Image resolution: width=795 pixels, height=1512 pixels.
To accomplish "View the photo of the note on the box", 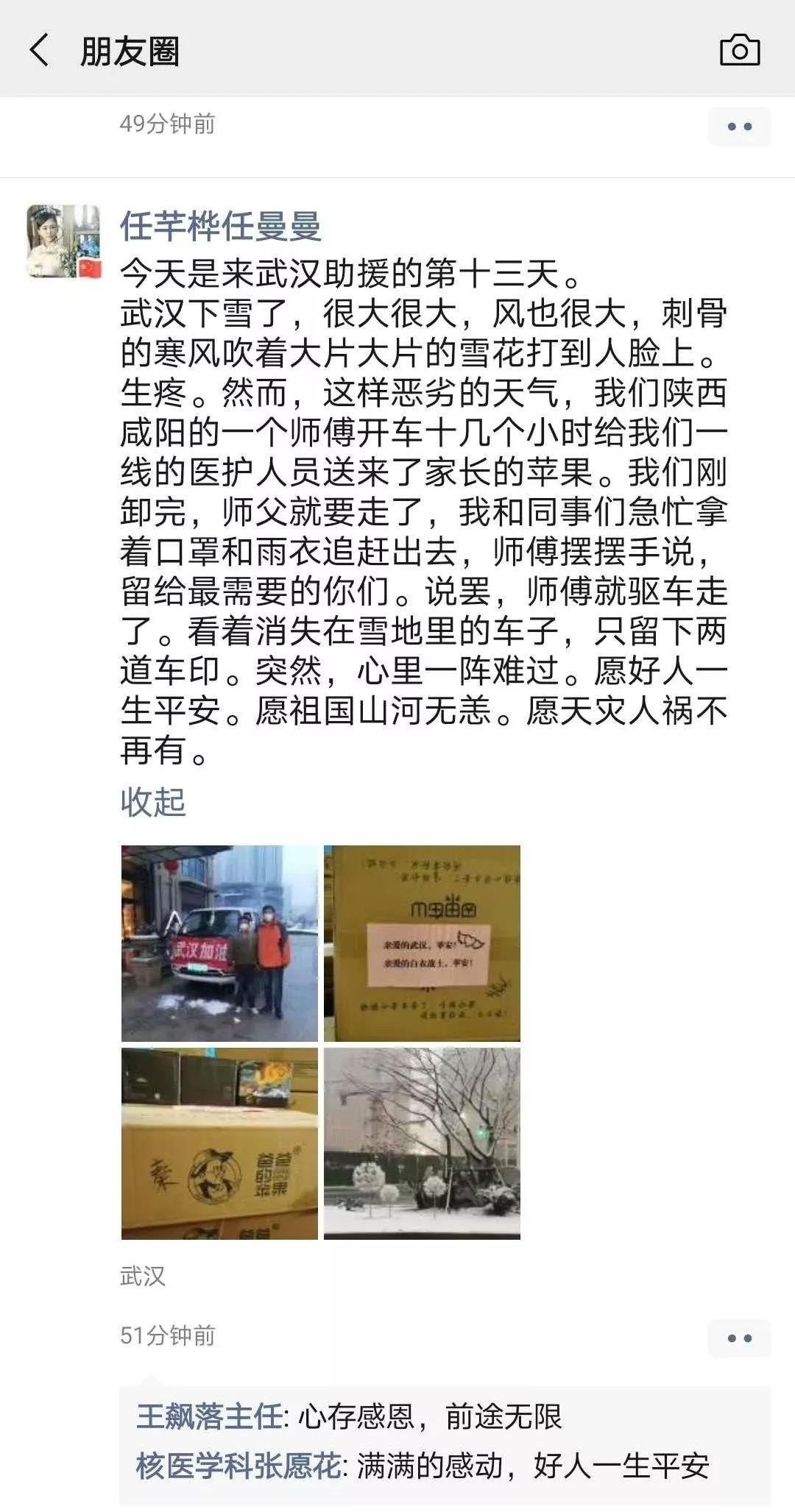I will click(422, 943).
